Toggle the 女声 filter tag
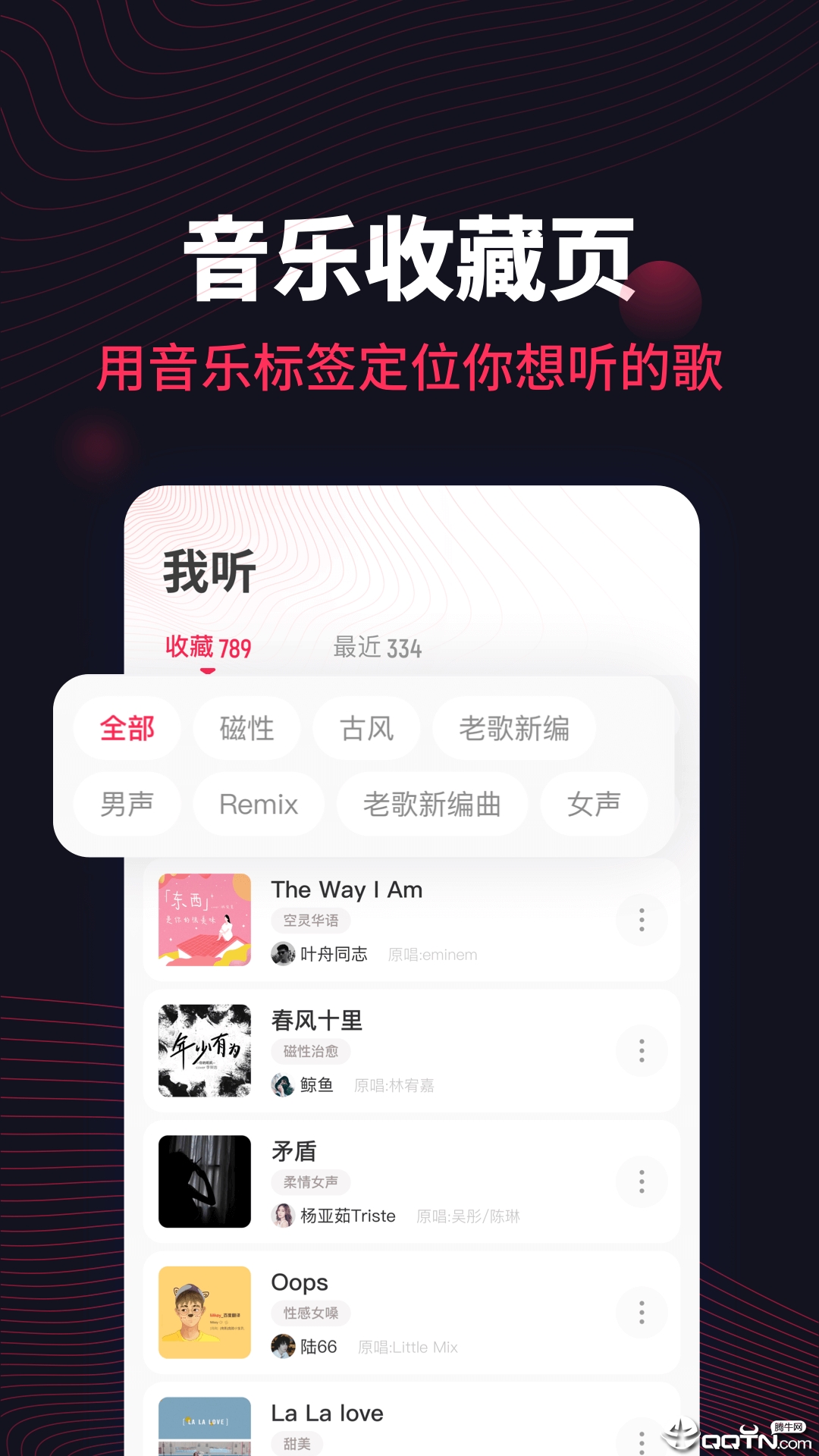Screen dimensions: 819x1456 (x=594, y=804)
